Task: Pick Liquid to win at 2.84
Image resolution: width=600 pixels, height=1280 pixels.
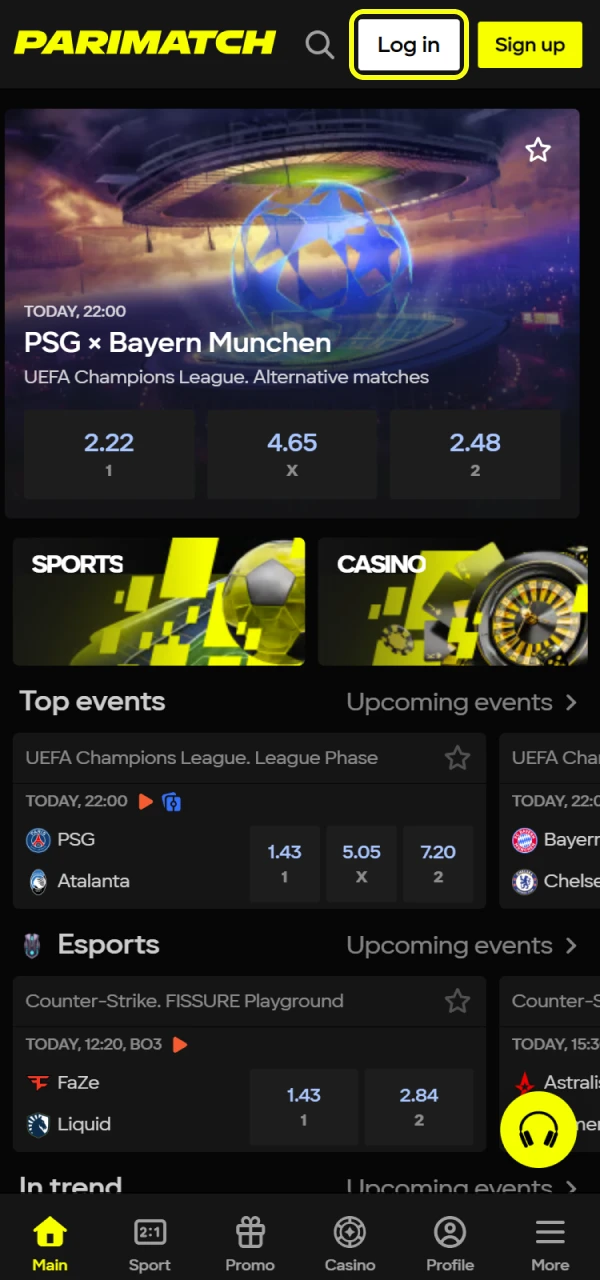Action: click(419, 1105)
